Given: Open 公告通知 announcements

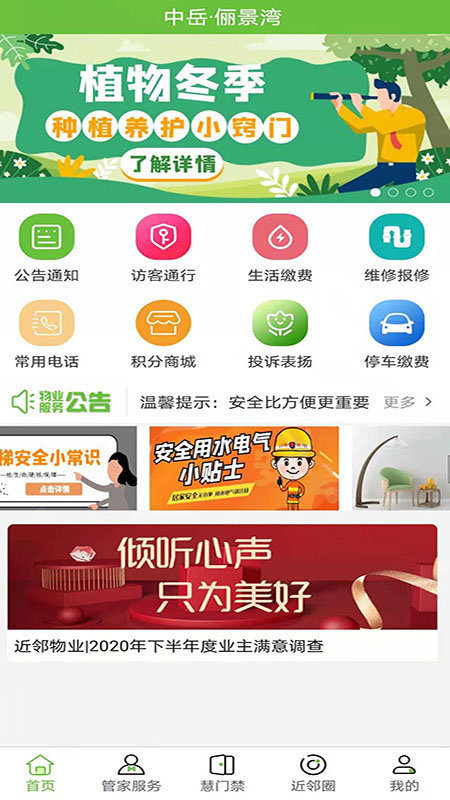Looking at the screenshot, I should tap(46, 248).
